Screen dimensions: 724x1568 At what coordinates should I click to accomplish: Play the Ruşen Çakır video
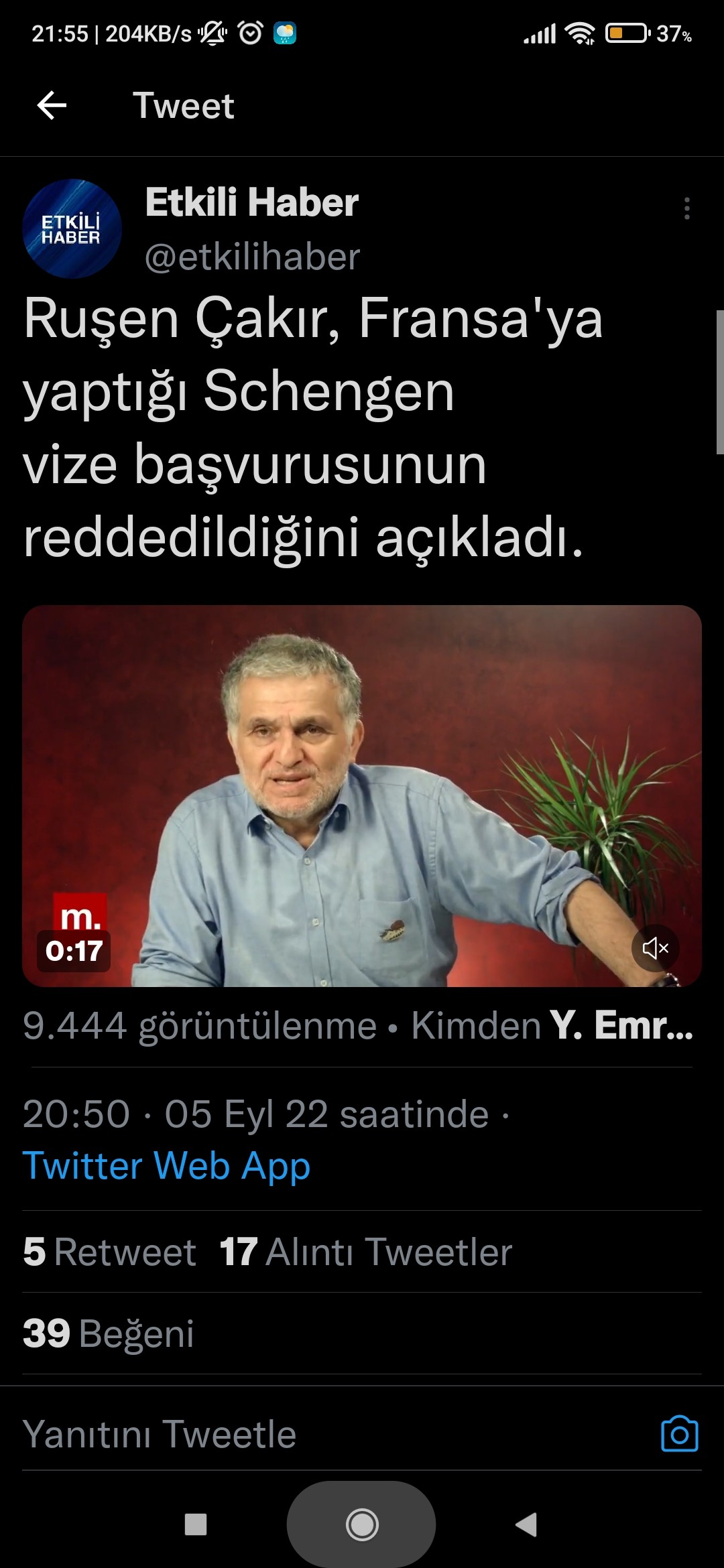click(362, 795)
